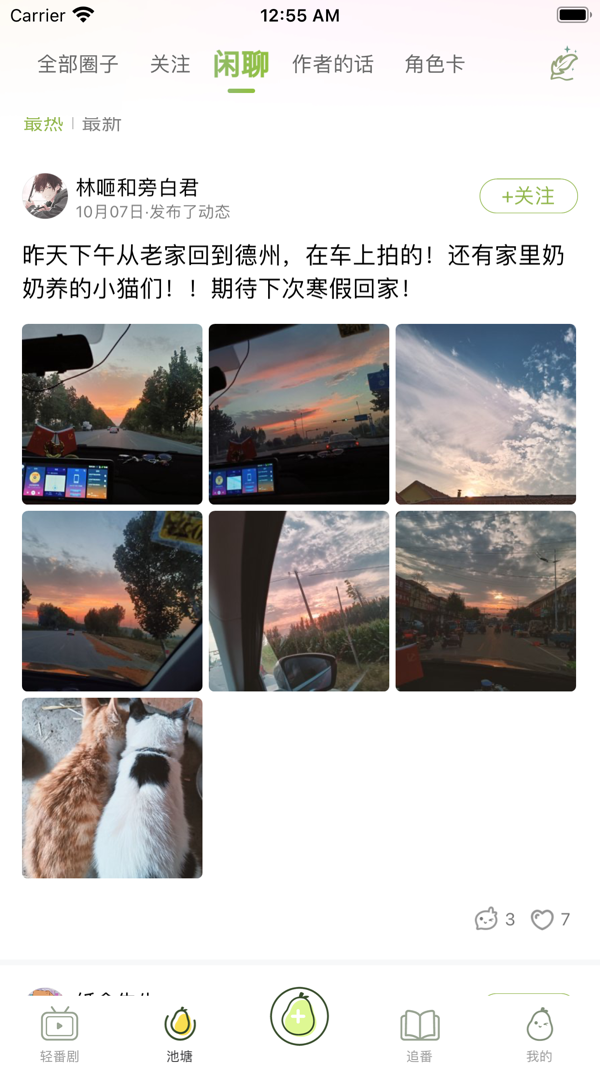600x1067 pixels.
Task: Tap the center pear plus button
Action: tap(299, 1017)
